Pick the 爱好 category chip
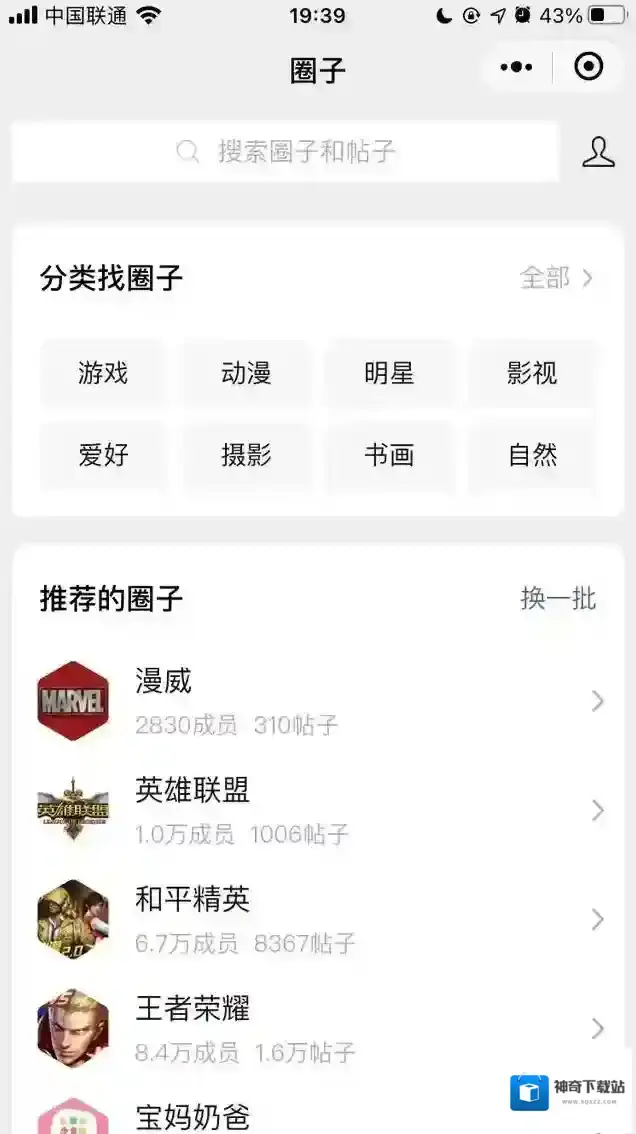Image resolution: width=636 pixels, height=1134 pixels. point(103,456)
